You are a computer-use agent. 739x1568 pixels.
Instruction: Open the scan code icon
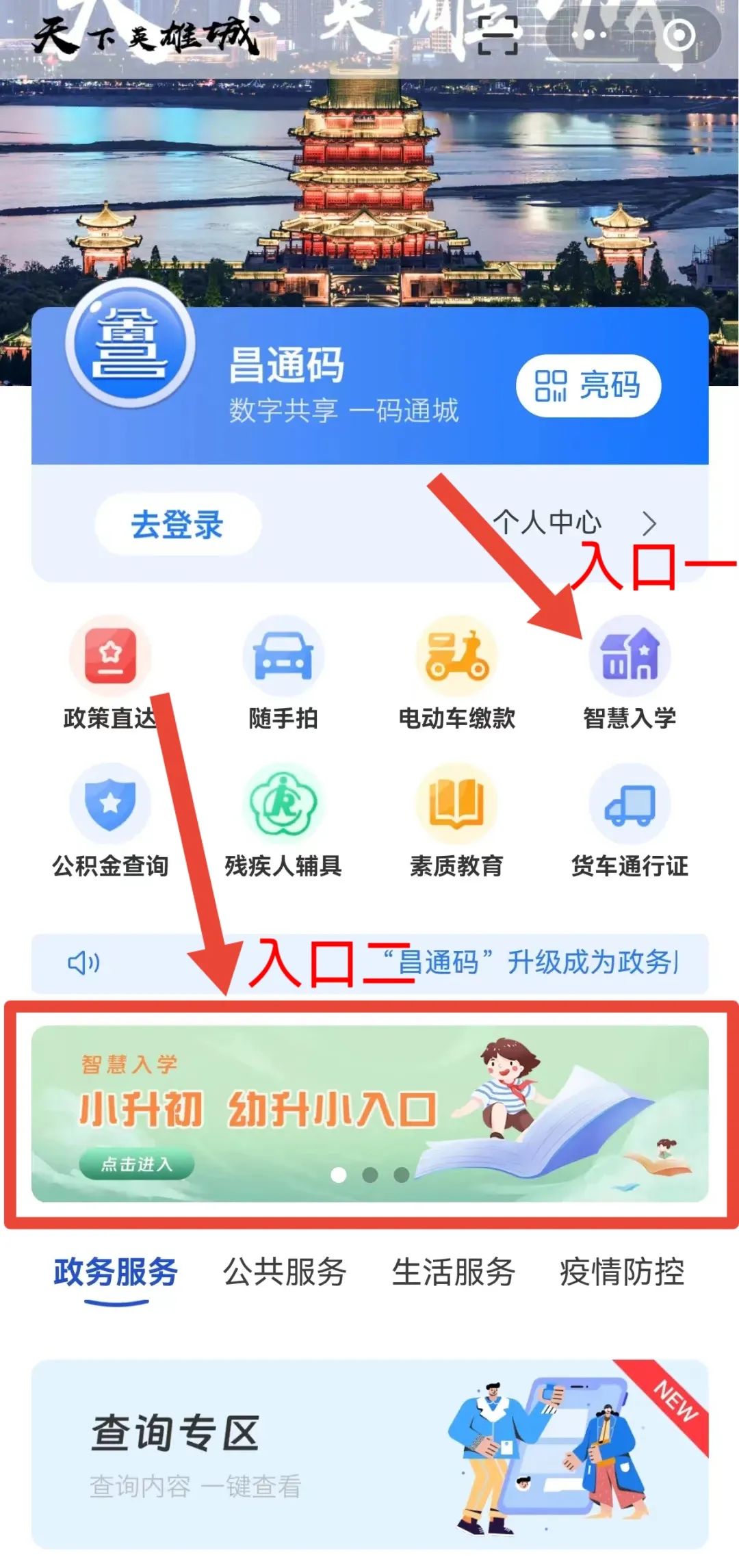pyautogui.click(x=497, y=36)
